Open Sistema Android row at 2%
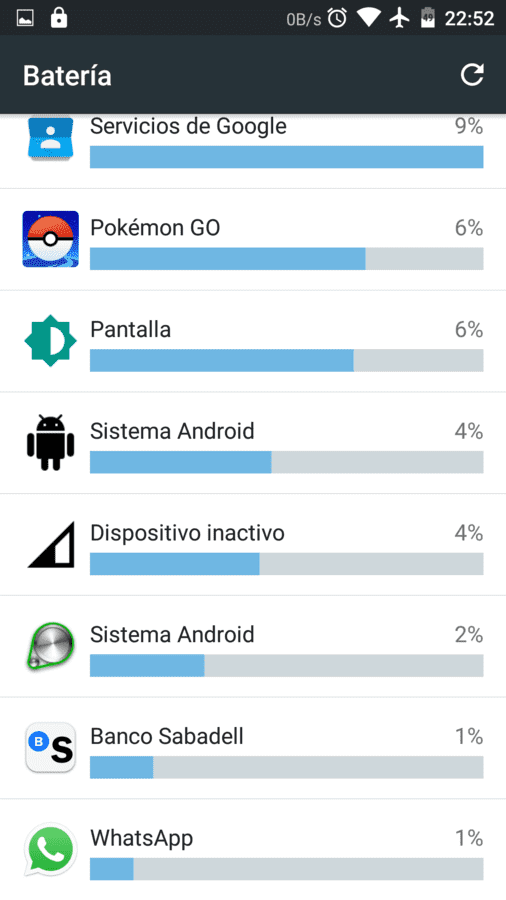This screenshot has width=506, height=900. [x=253, y=646]
